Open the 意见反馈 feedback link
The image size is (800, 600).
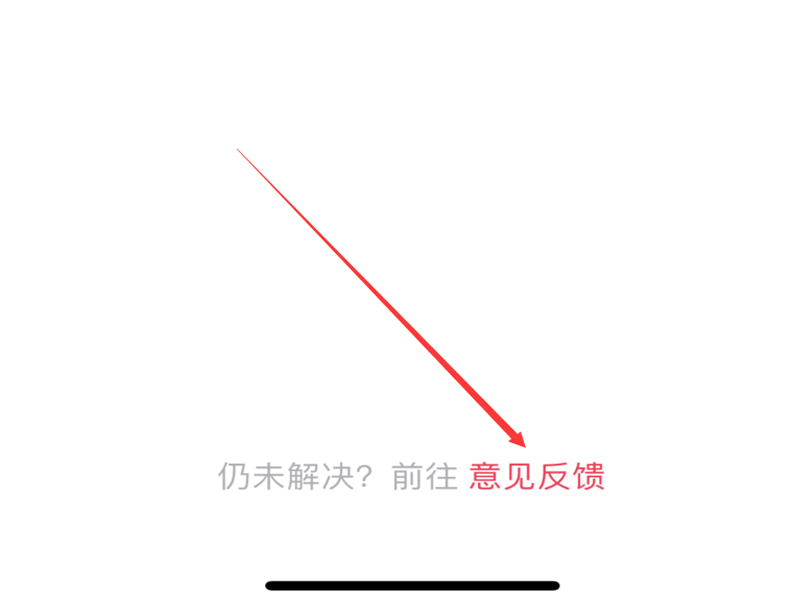537,477
